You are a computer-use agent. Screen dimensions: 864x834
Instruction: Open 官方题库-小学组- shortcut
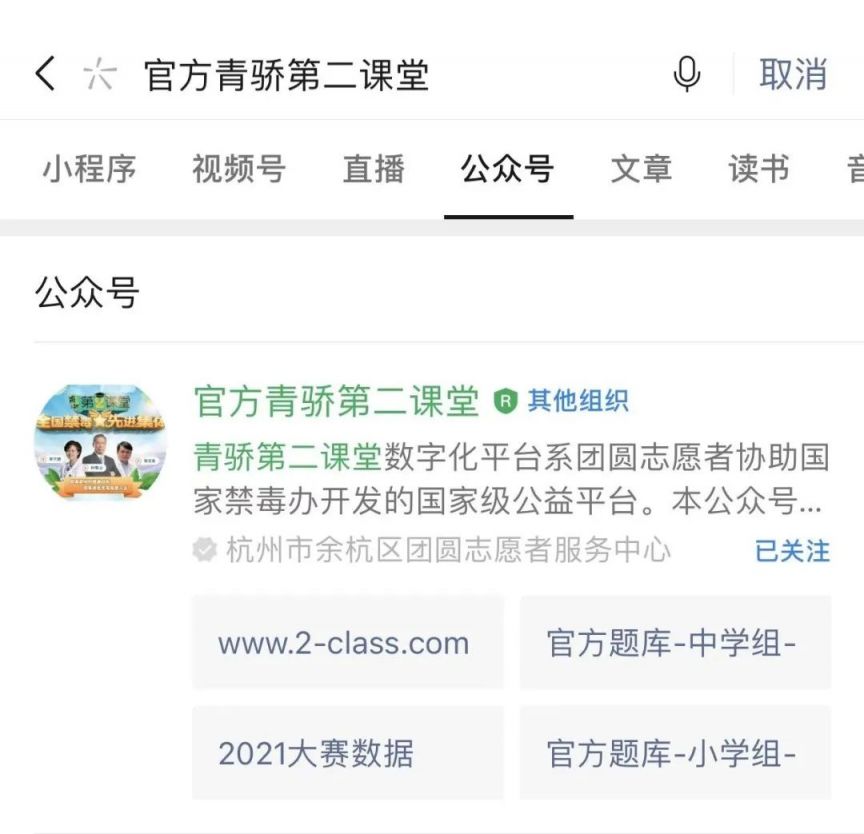pyautogui.click(x=673, y=752)
